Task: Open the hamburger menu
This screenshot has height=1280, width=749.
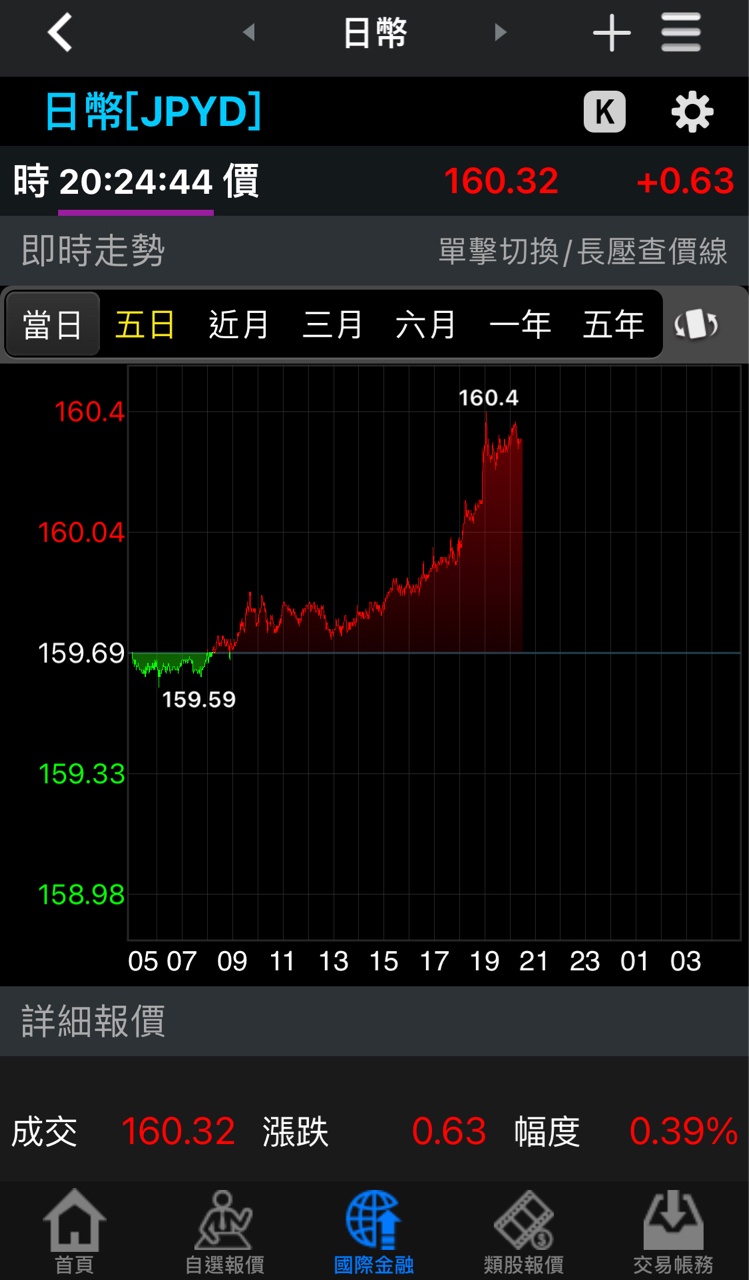Action: click(x=681, y=34)
